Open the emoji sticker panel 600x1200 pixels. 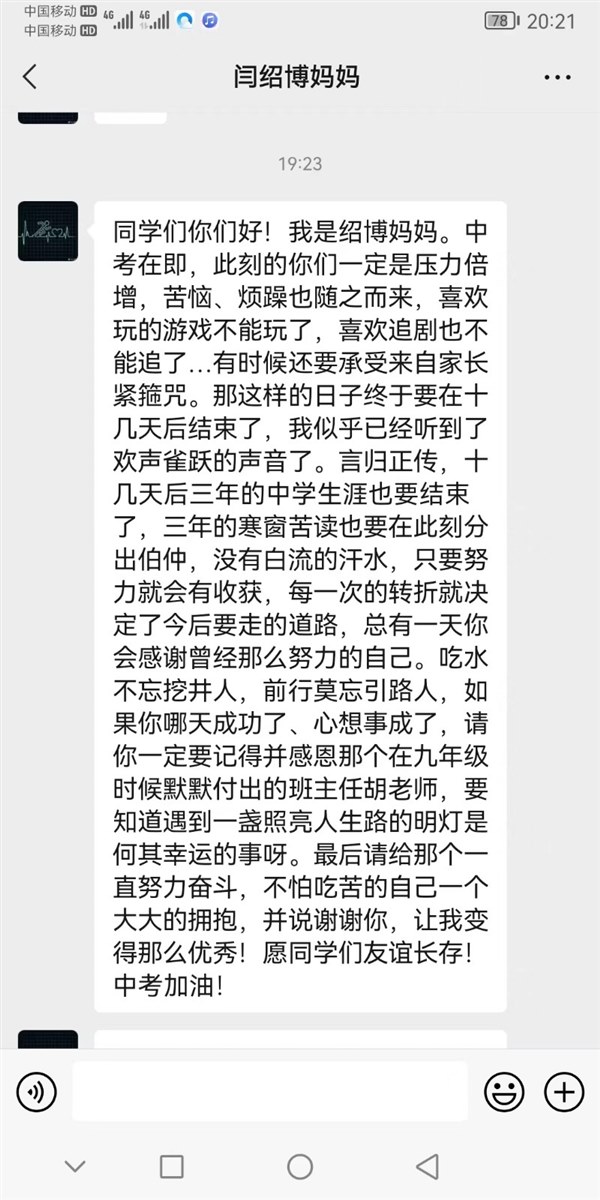[504, 1091]
